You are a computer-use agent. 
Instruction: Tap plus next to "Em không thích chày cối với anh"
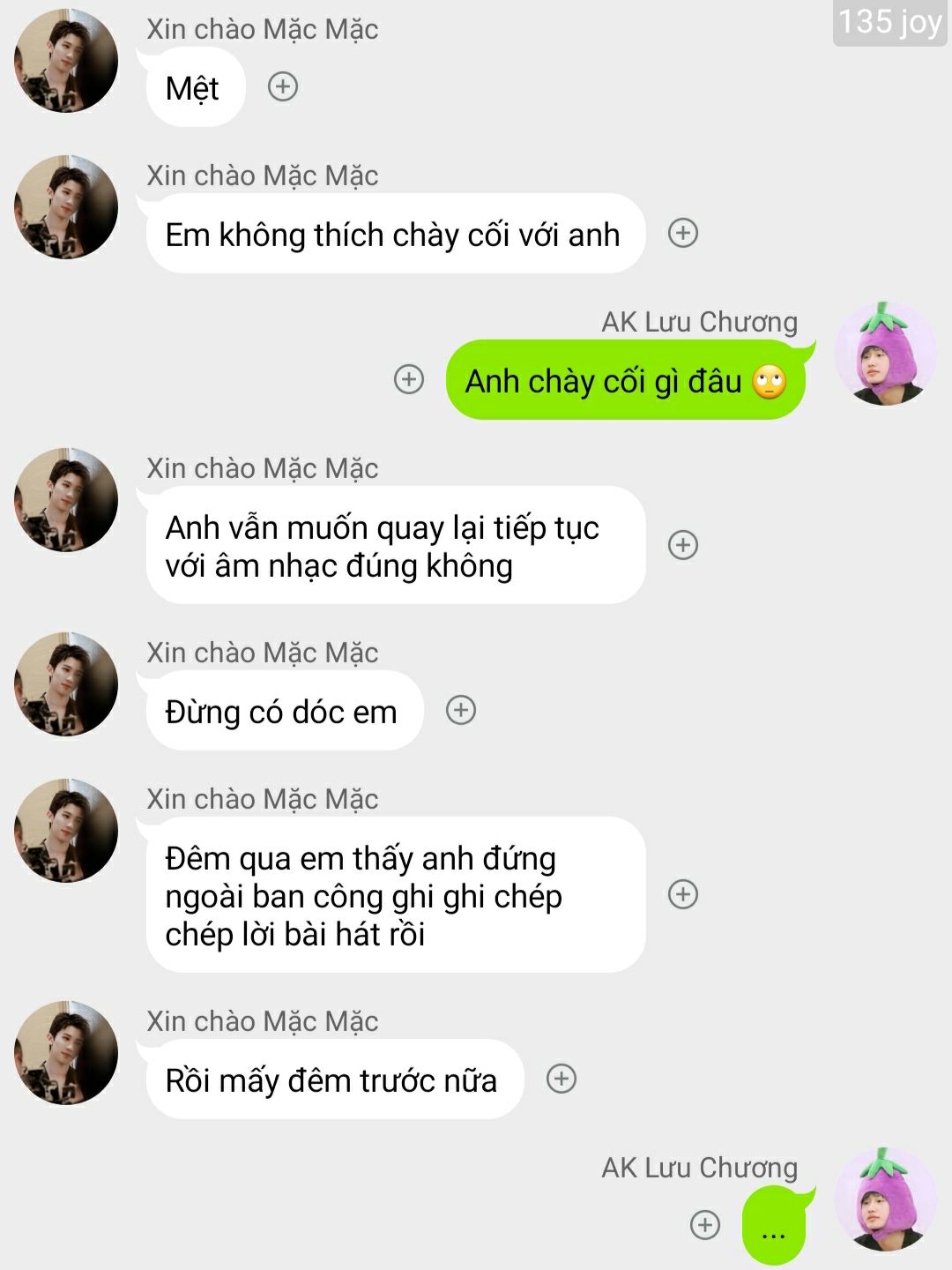coord(683,233)
